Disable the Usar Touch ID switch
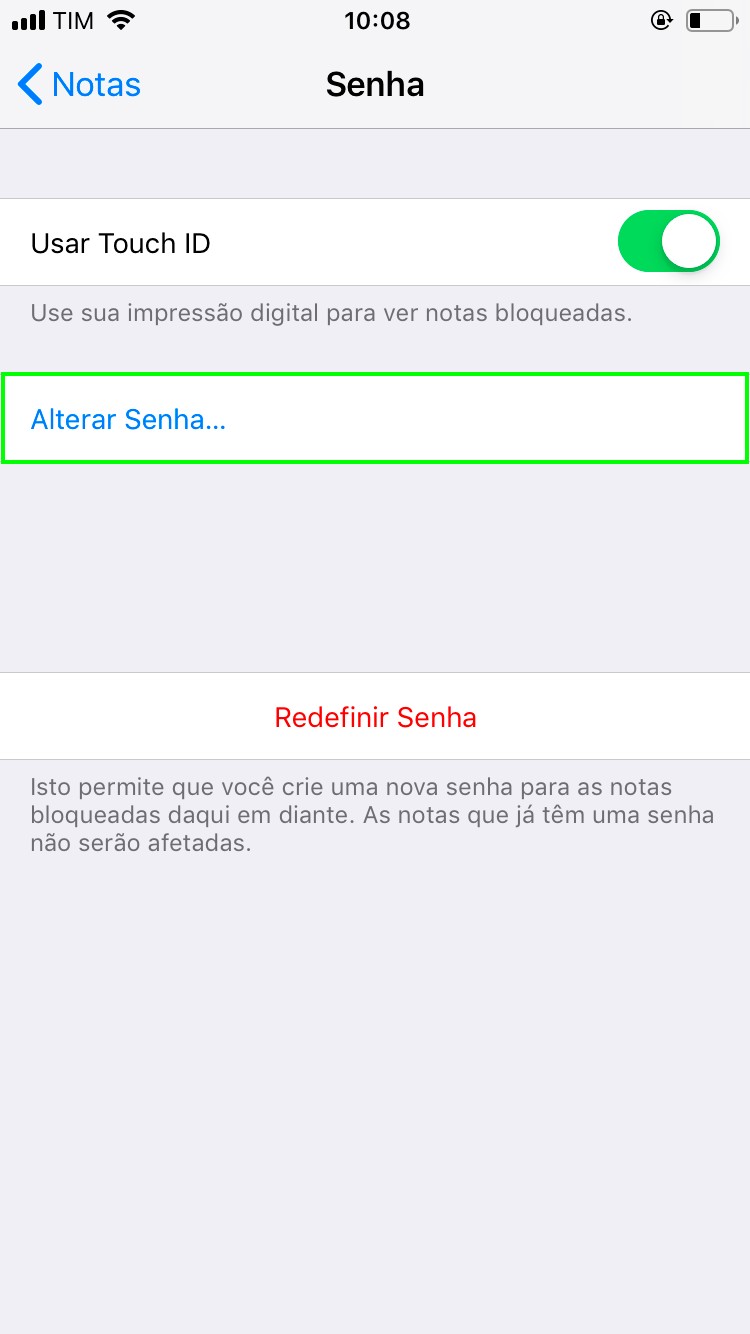Screen dimensions: 750x1334 (x=668, y=242)
